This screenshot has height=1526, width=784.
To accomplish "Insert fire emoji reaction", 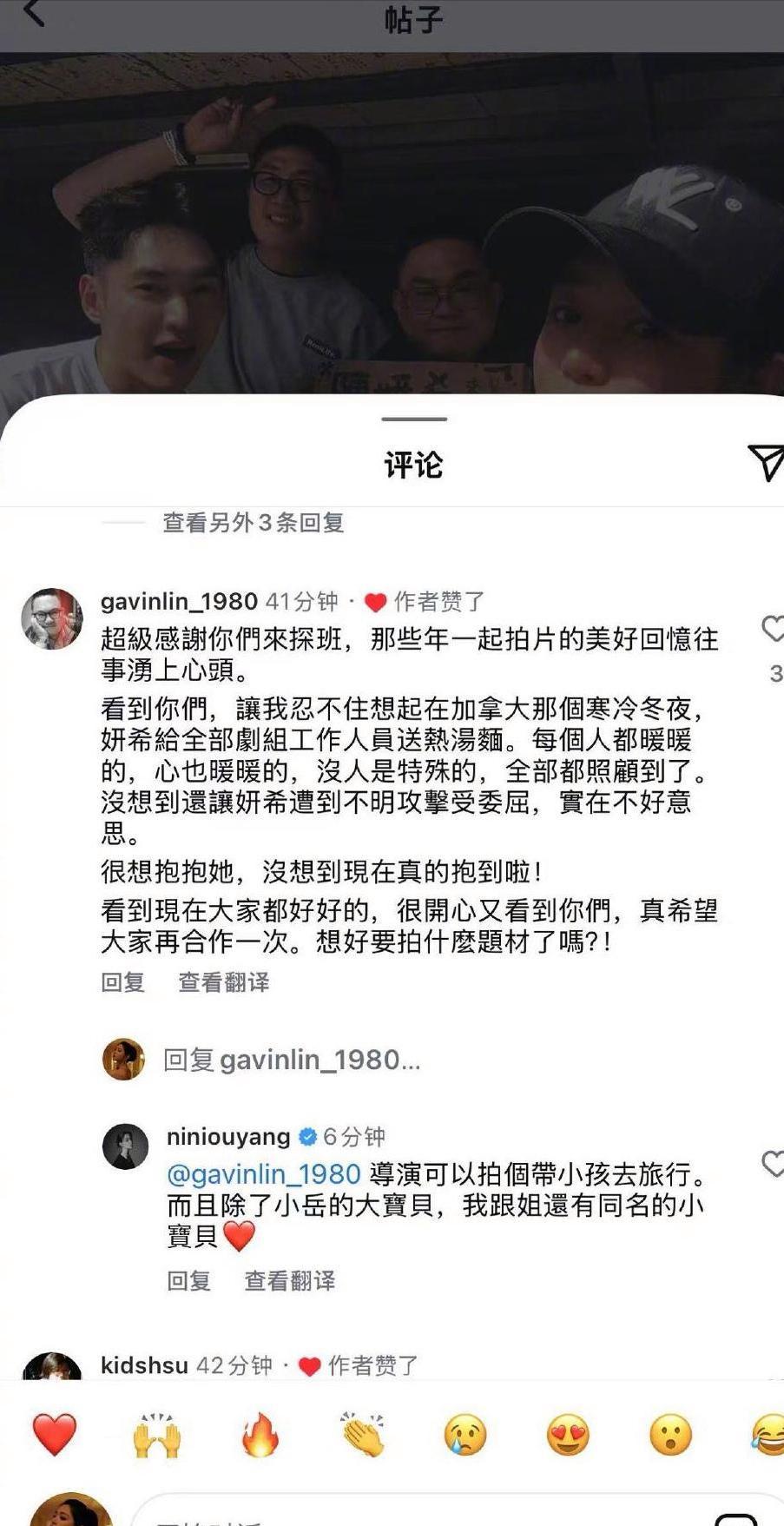I will [x=260, y=1434].
